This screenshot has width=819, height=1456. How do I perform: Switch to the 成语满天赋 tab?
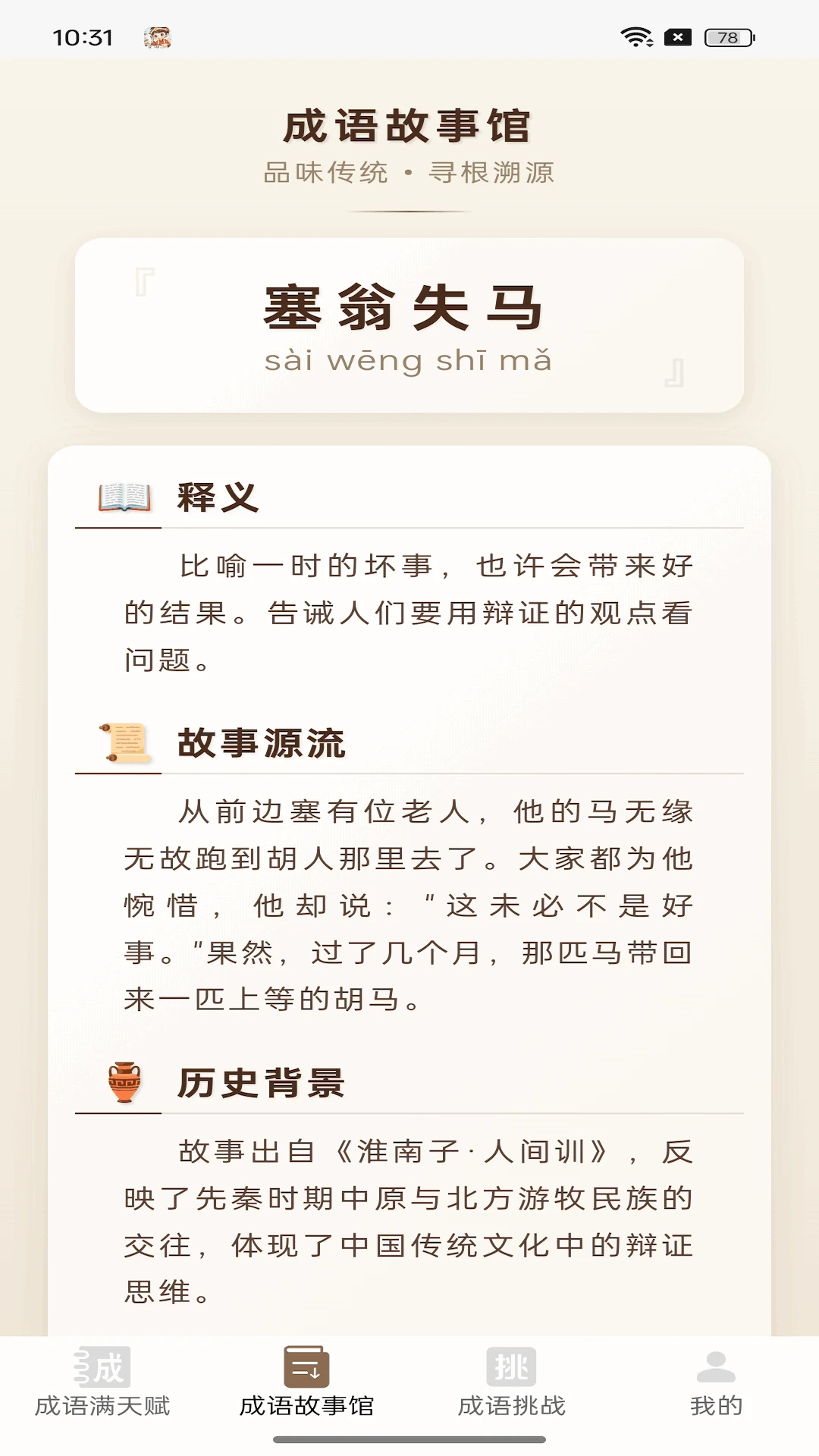coord(102,1383)
